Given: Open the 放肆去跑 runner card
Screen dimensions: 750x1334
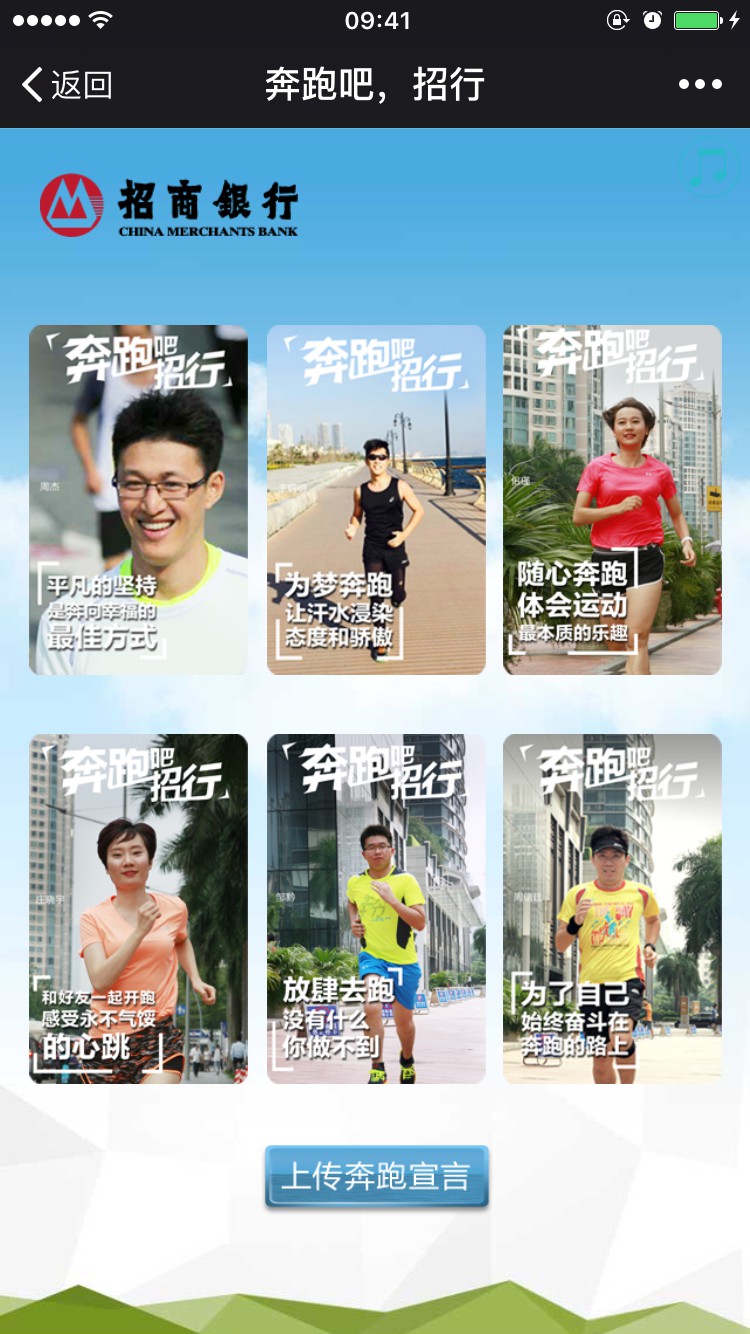Looking at the screenshot, I should (x=376, y=908).
